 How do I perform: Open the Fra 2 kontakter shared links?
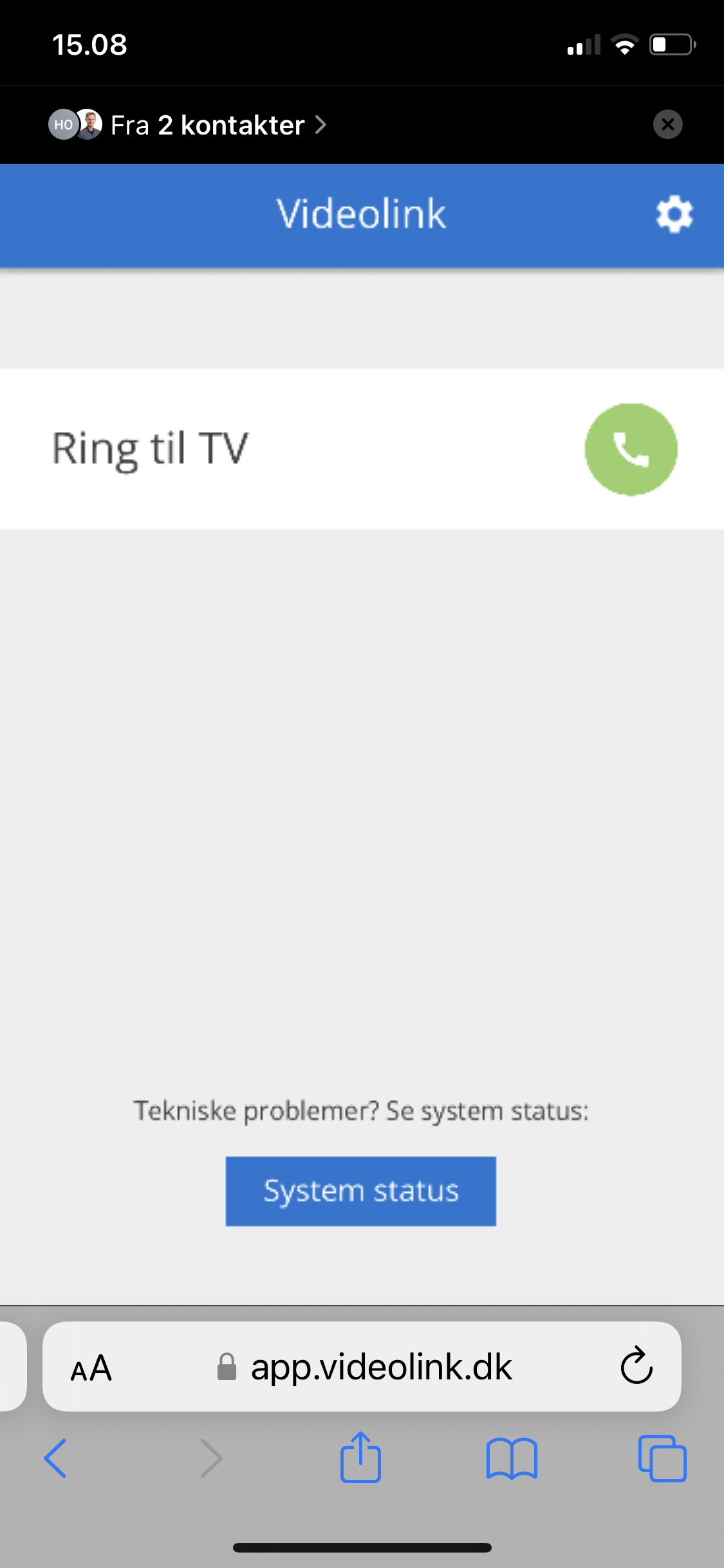[x=206, y=125]
